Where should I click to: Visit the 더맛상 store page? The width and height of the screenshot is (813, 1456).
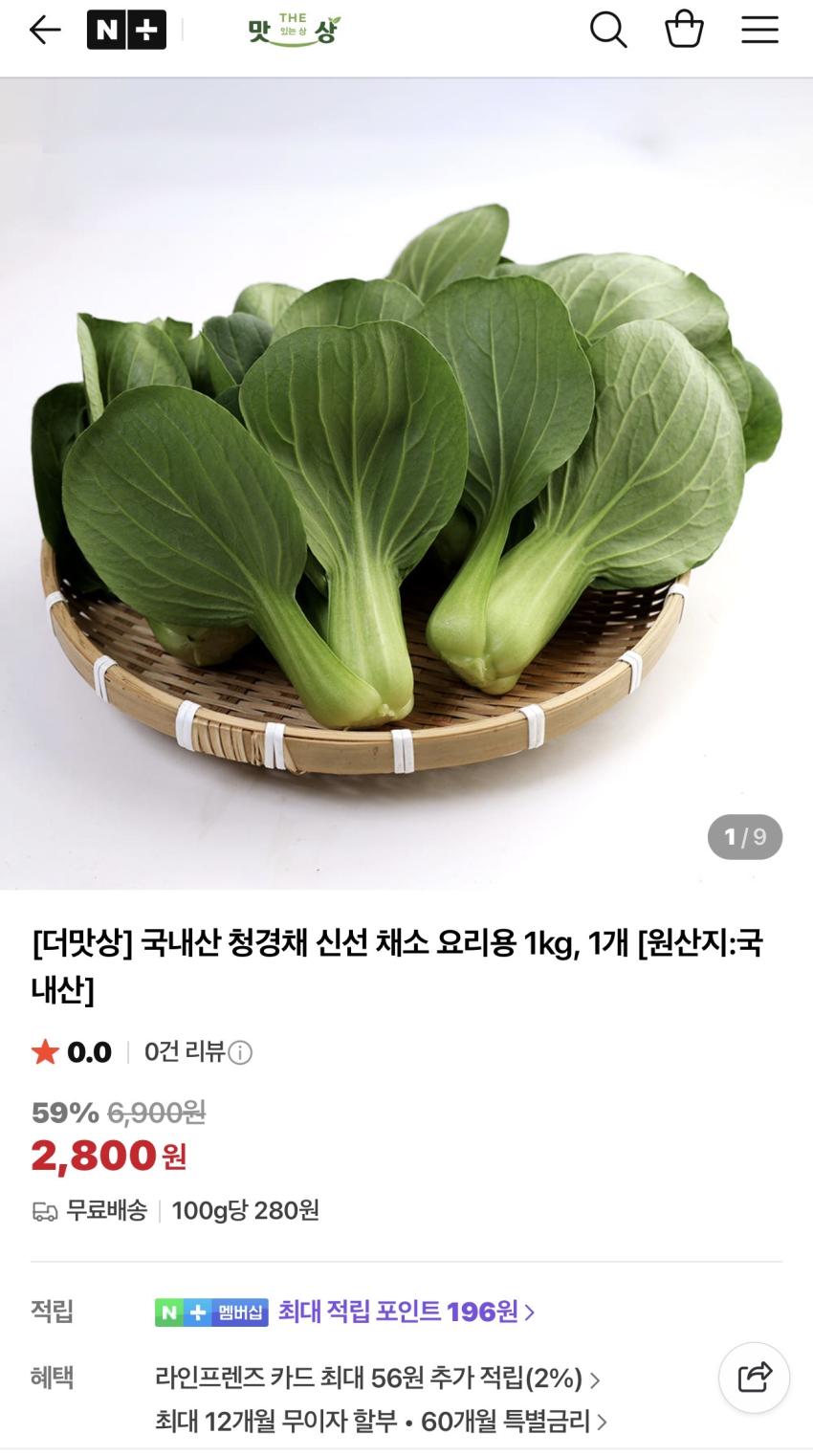coord(294,31)
